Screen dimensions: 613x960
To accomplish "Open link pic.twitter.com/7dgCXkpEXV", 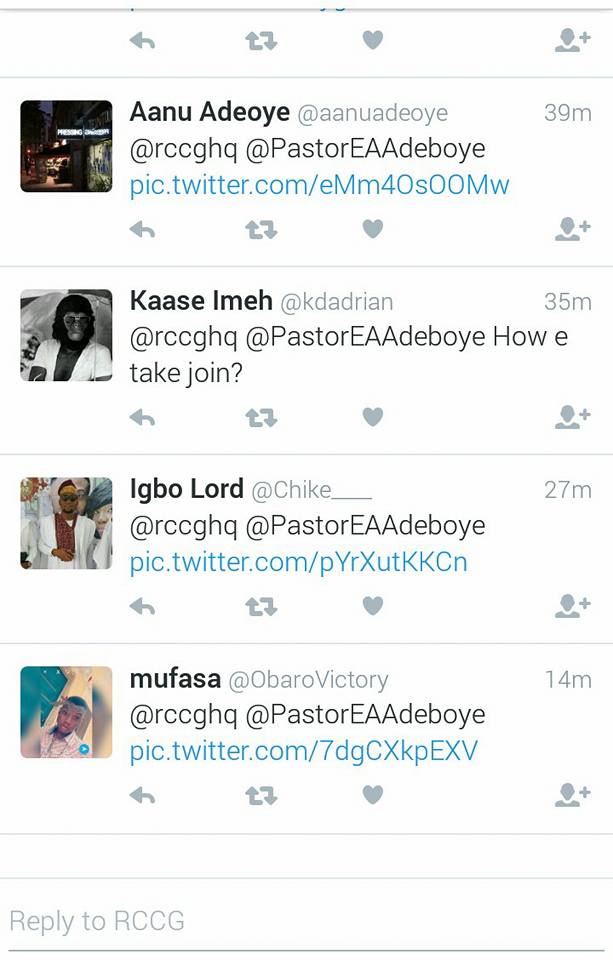I will coord(304,750).
